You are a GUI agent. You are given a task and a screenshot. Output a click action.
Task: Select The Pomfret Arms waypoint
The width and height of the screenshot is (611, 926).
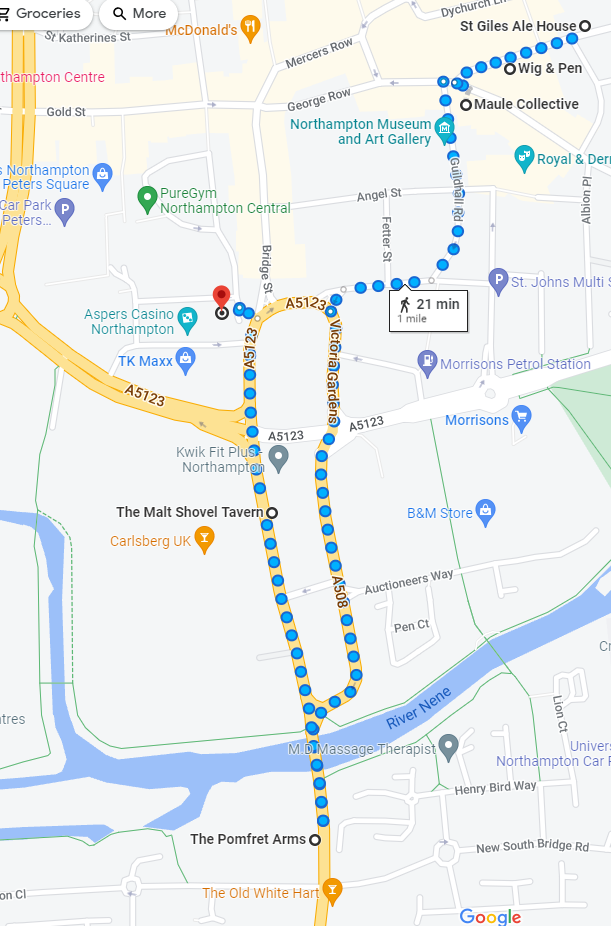[315, 839]
